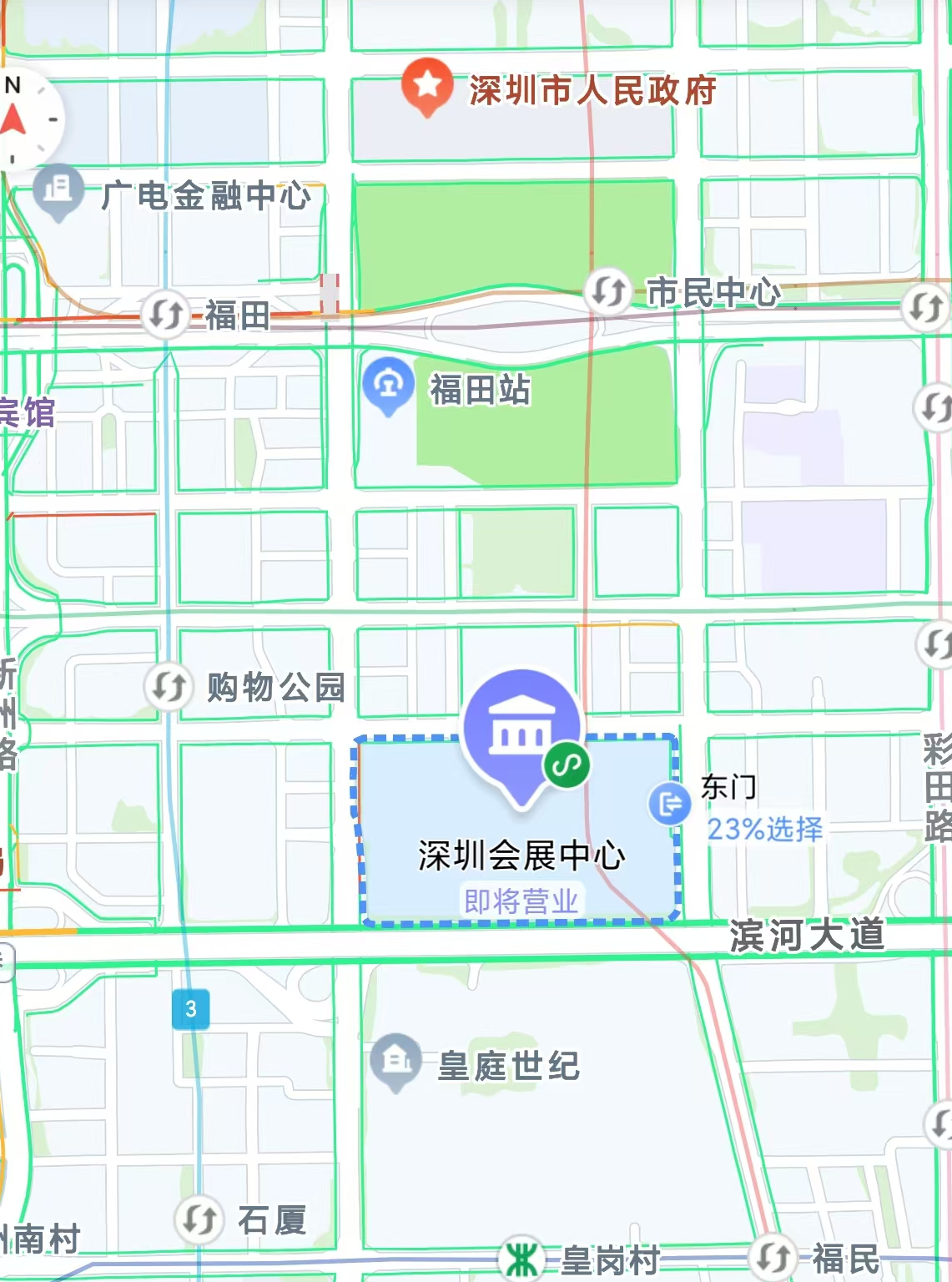The width and height of the screenshot is (952, 1282).
Task: Select the 市民中心 metro station
Action: [x=607, y=291]
